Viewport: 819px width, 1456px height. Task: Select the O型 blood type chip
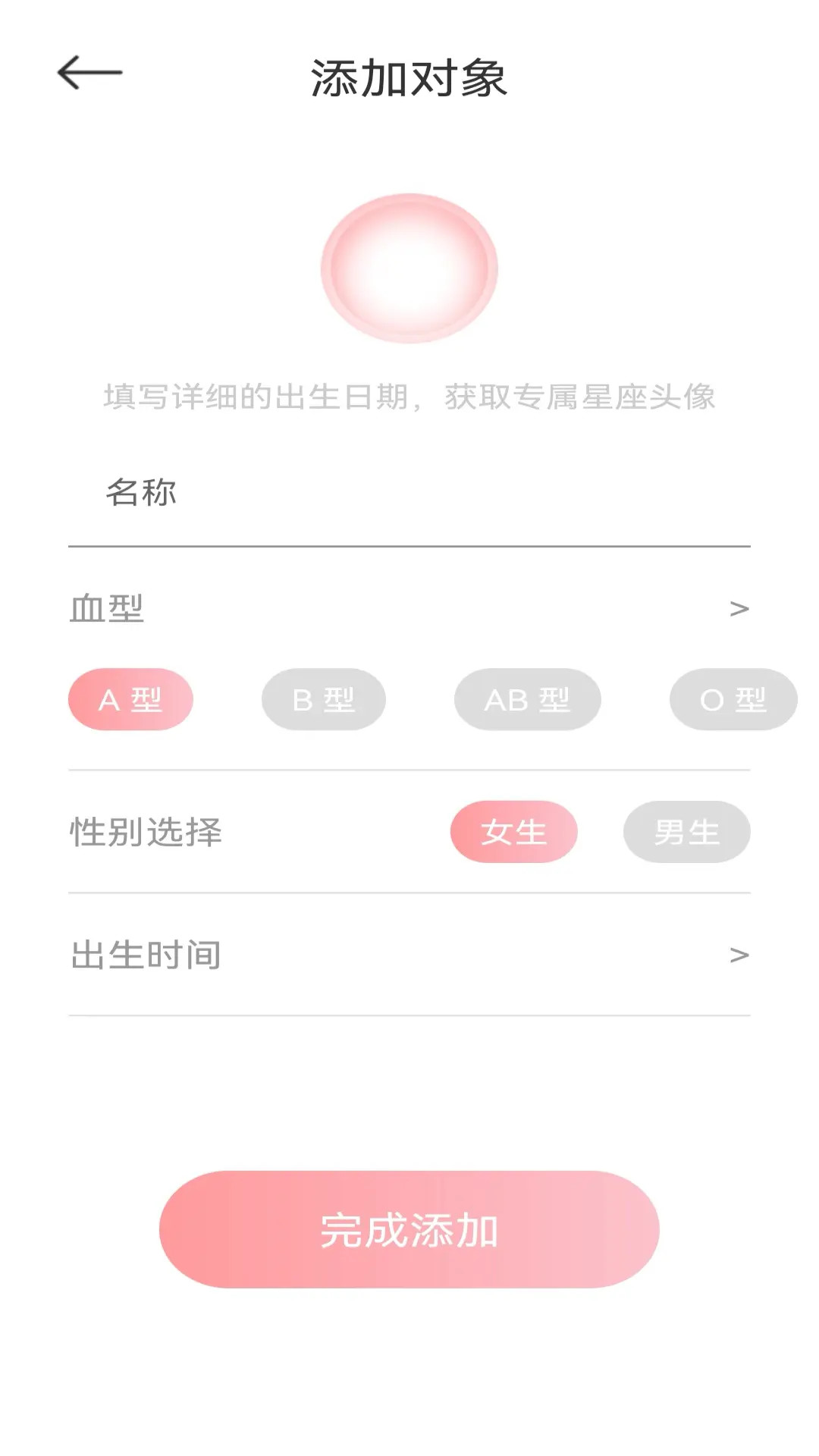730,699
